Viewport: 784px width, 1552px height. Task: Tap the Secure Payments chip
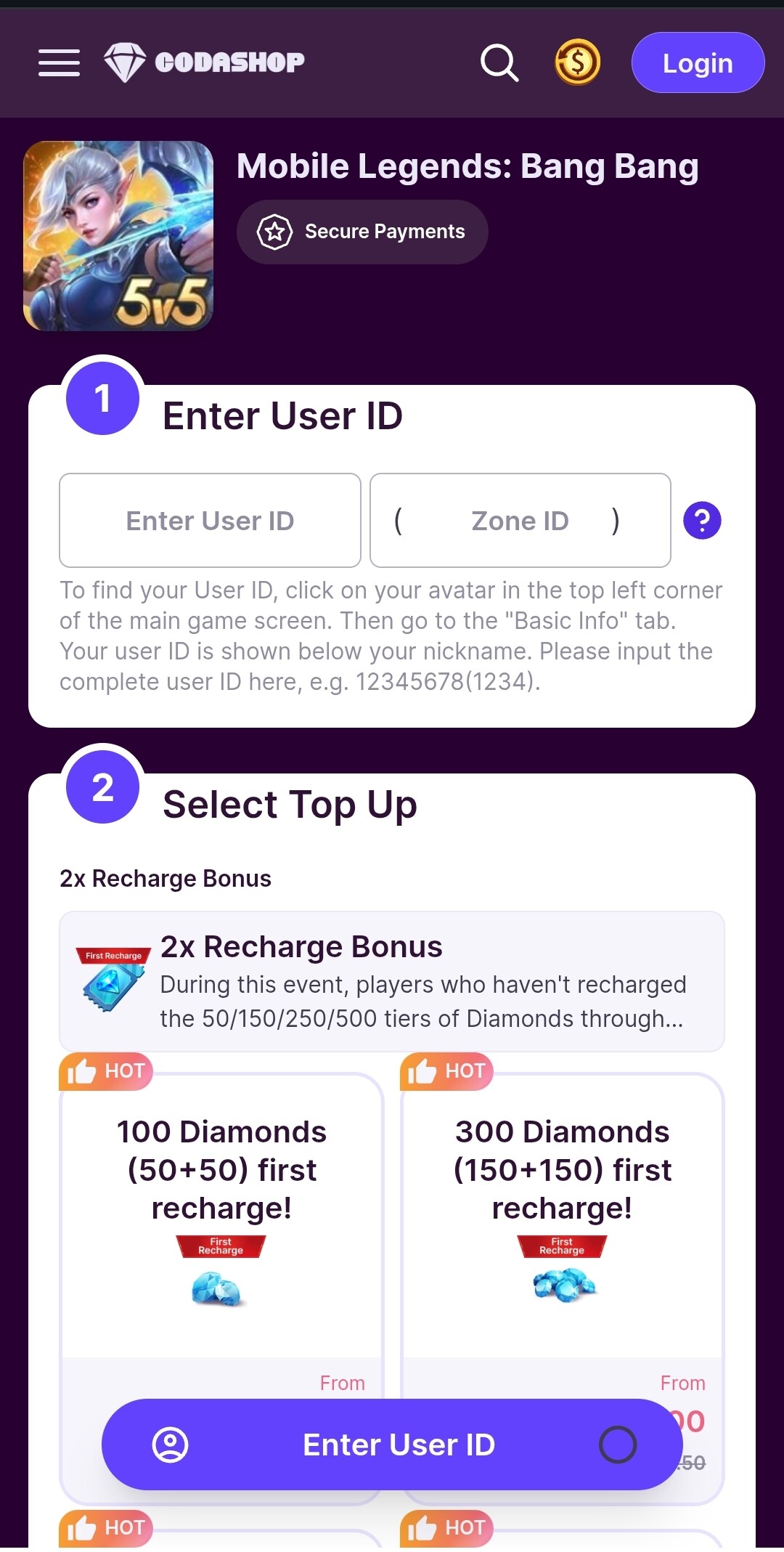point(362,232)
